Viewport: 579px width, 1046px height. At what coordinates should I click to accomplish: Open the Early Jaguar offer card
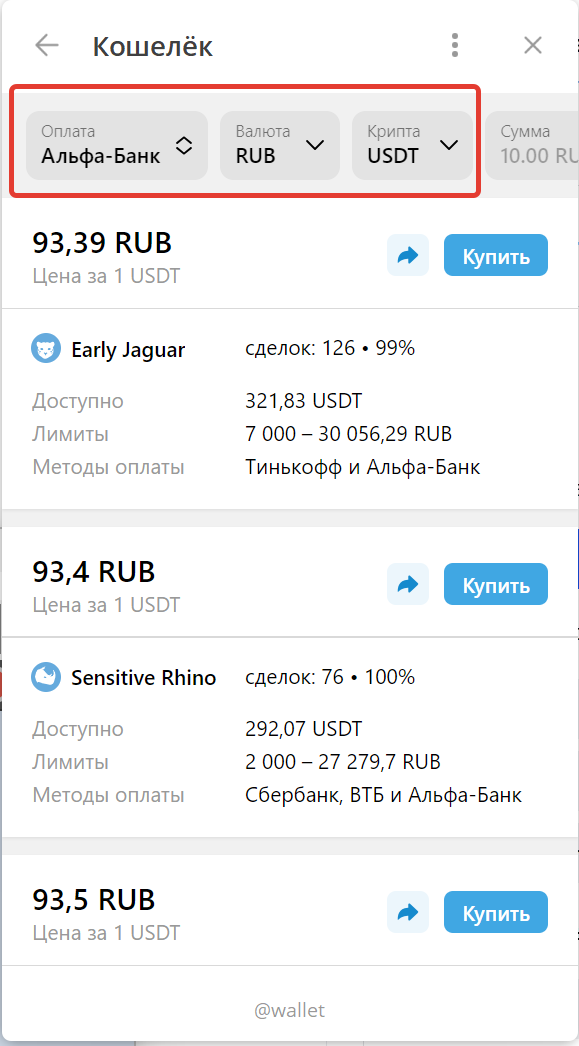pos(289,408)
